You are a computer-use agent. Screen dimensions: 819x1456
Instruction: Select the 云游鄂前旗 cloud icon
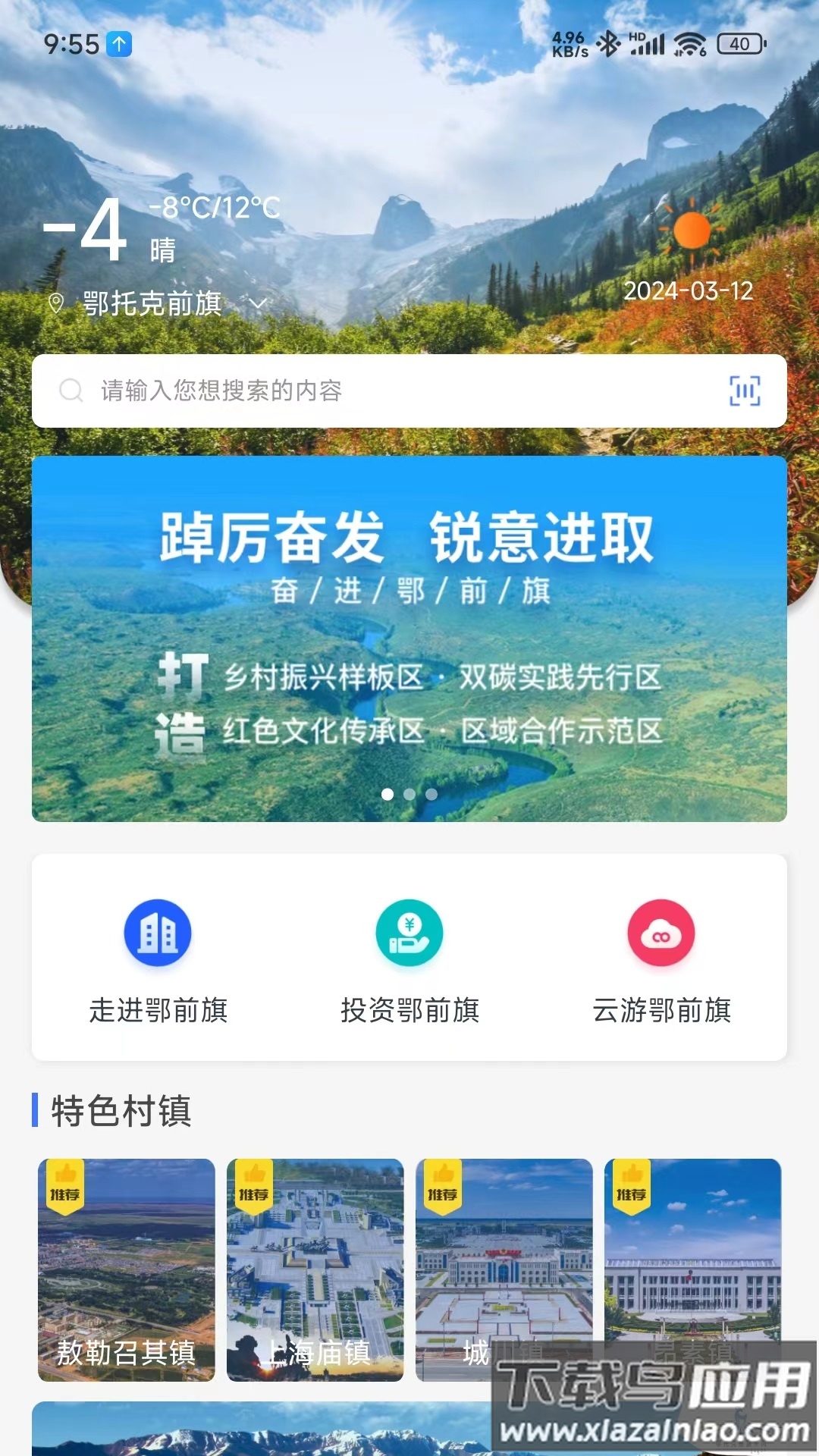(x=661, y=934)
